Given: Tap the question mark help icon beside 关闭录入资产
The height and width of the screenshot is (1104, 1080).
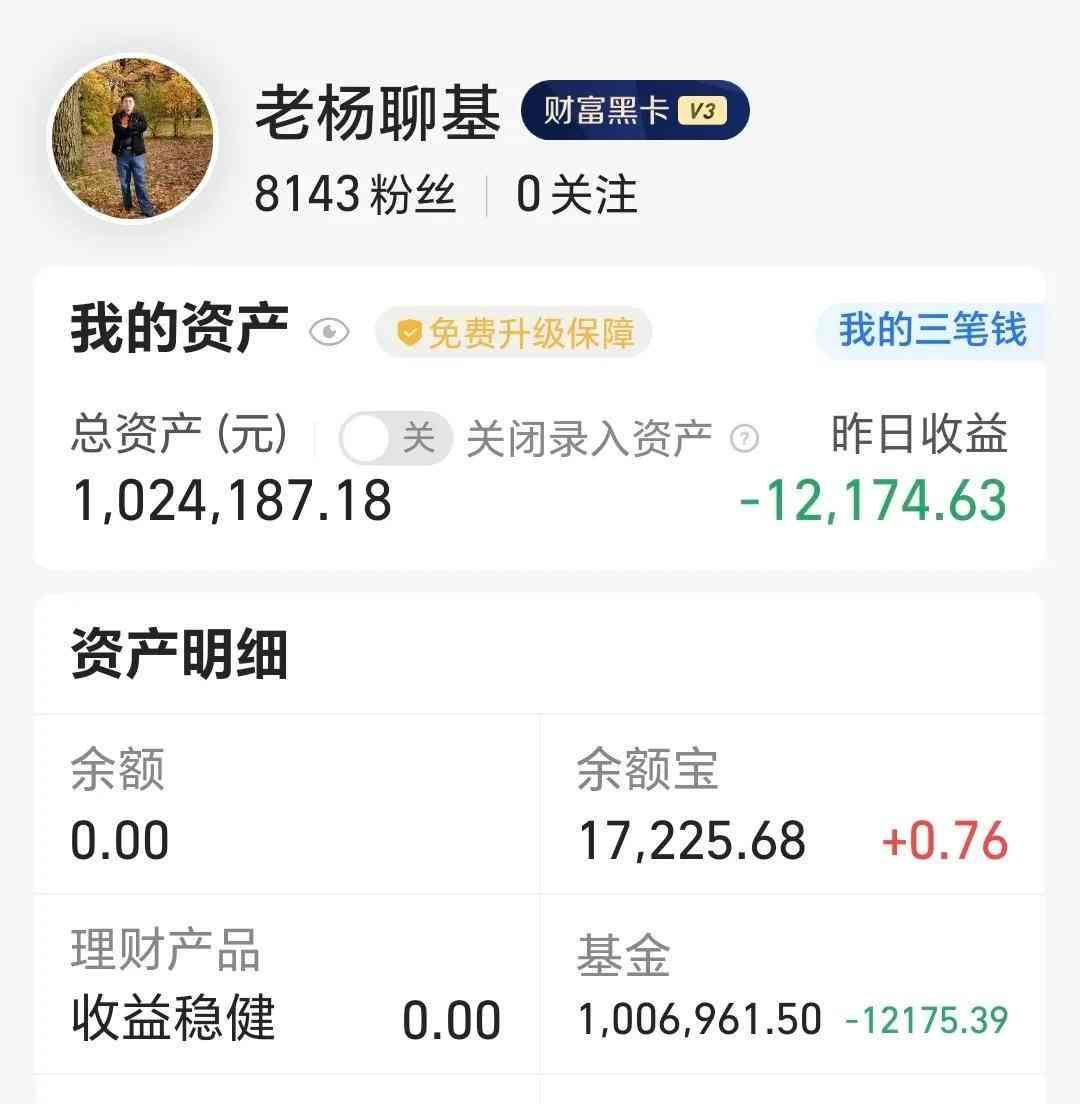Looking at the screenshot, I should (744, 437).
